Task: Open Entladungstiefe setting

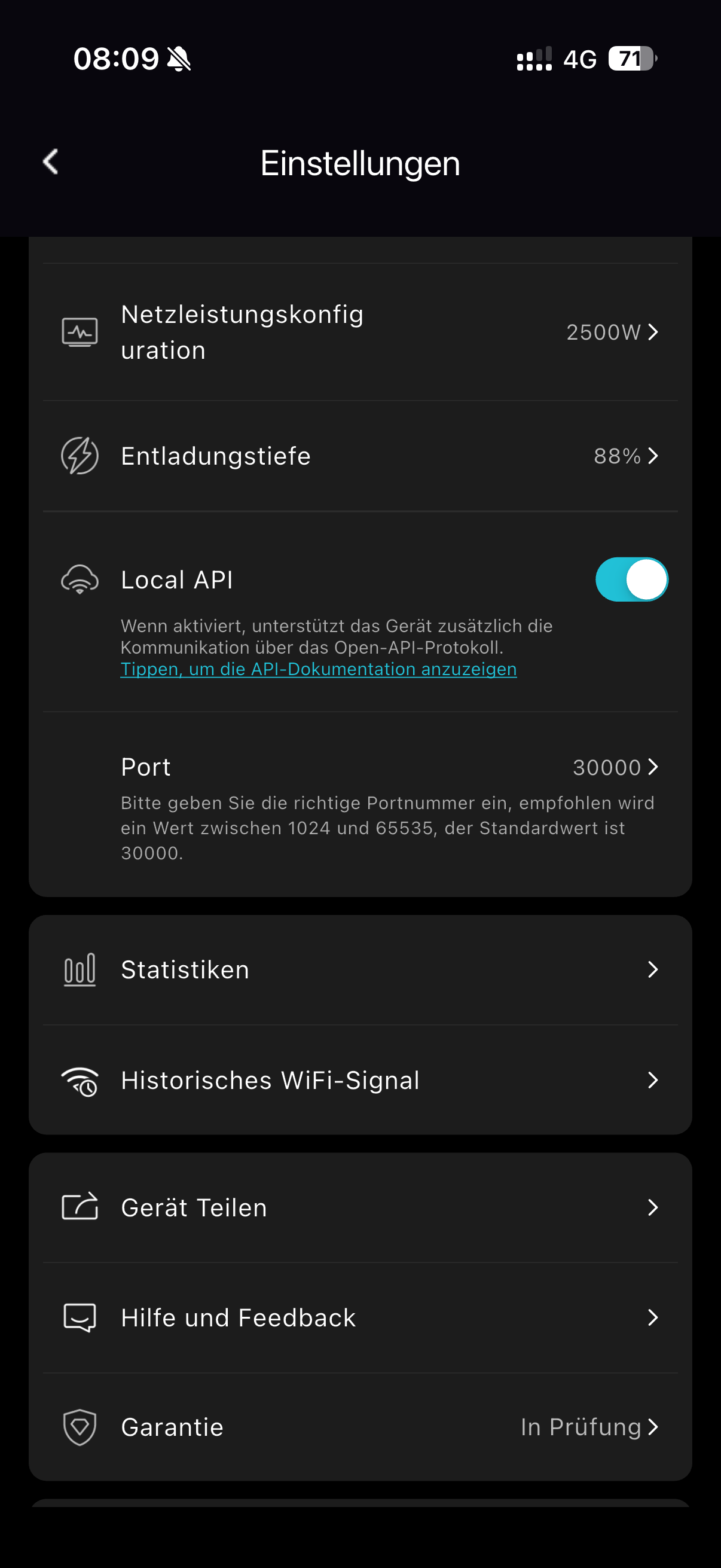Action: coord(360,456)
